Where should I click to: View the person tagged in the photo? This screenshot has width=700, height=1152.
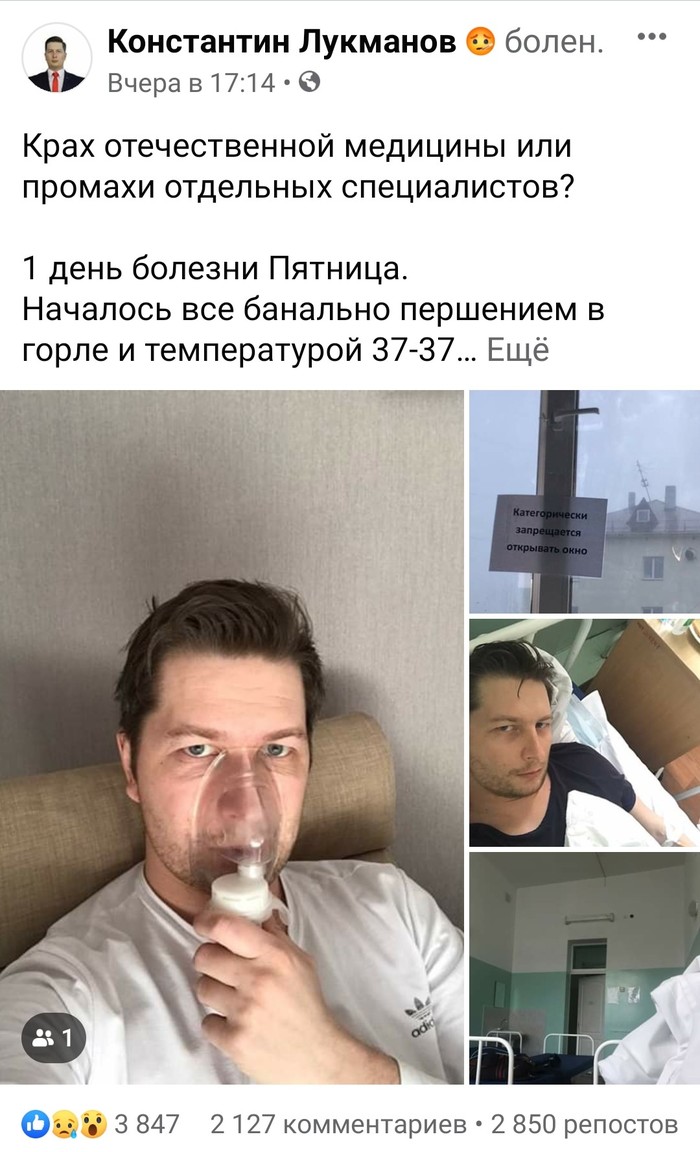(x=53, y=1038)
